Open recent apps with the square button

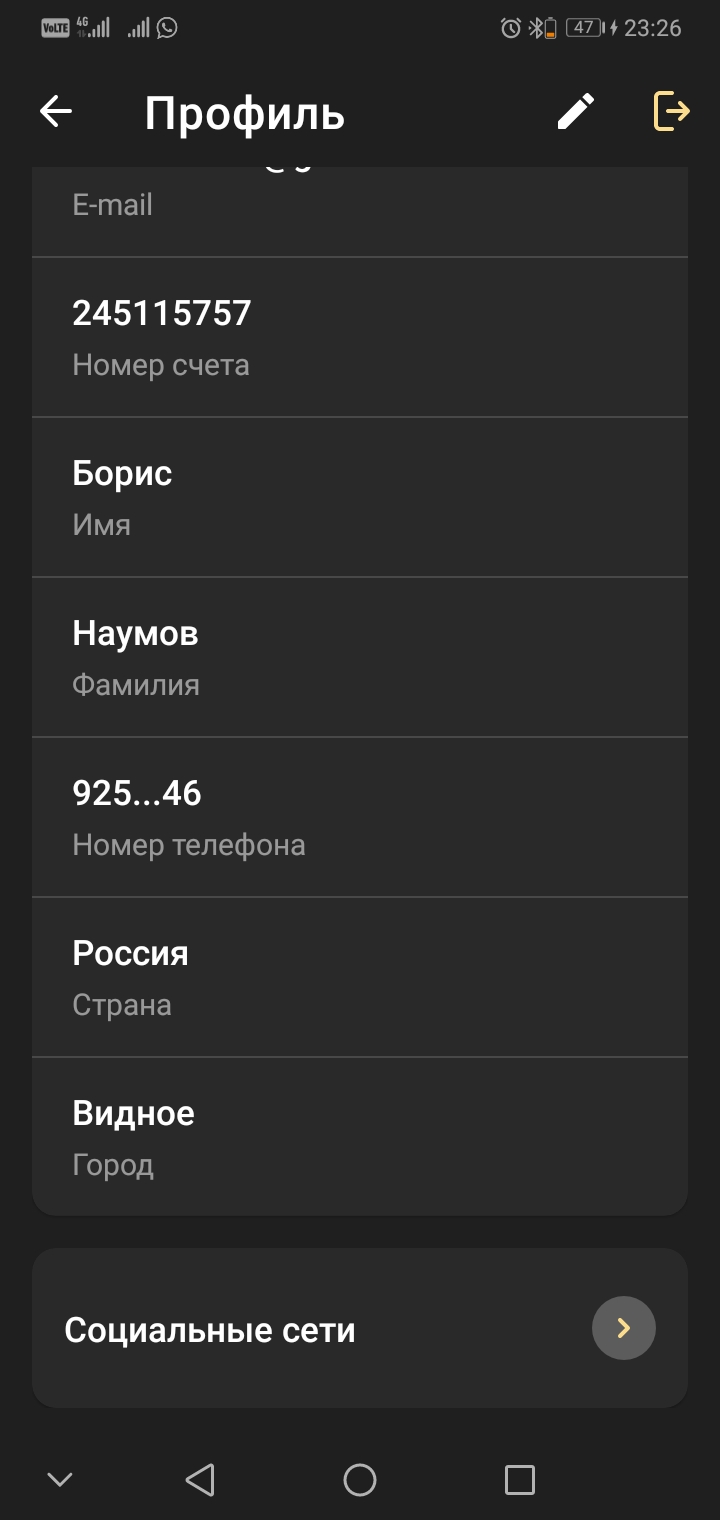pyautogui.click(x=520, y=1479)
